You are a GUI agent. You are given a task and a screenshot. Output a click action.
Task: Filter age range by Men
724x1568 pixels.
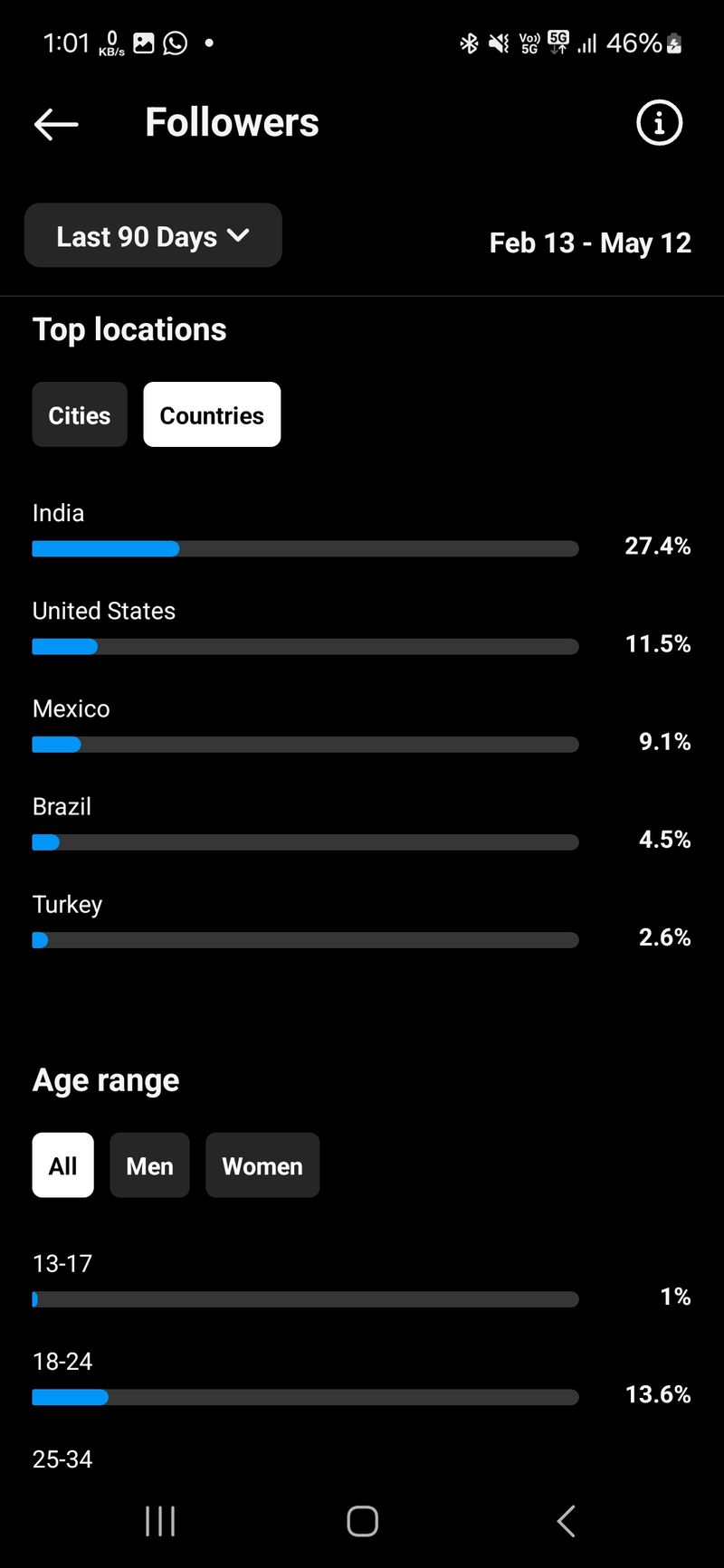[149, 1165]
